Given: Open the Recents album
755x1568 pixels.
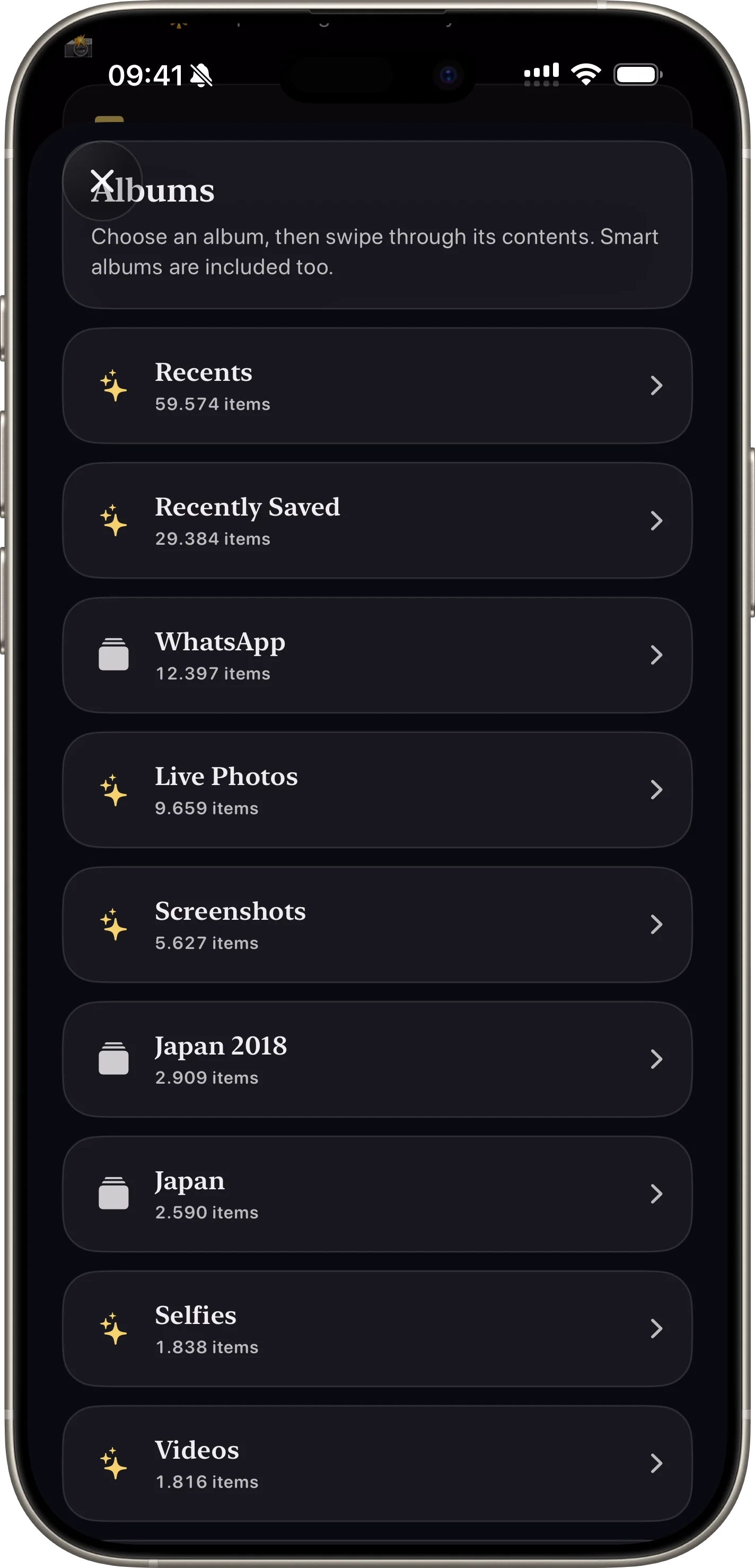Looking at the screenshot, I should pyautogui.click(x=376, y=386).
